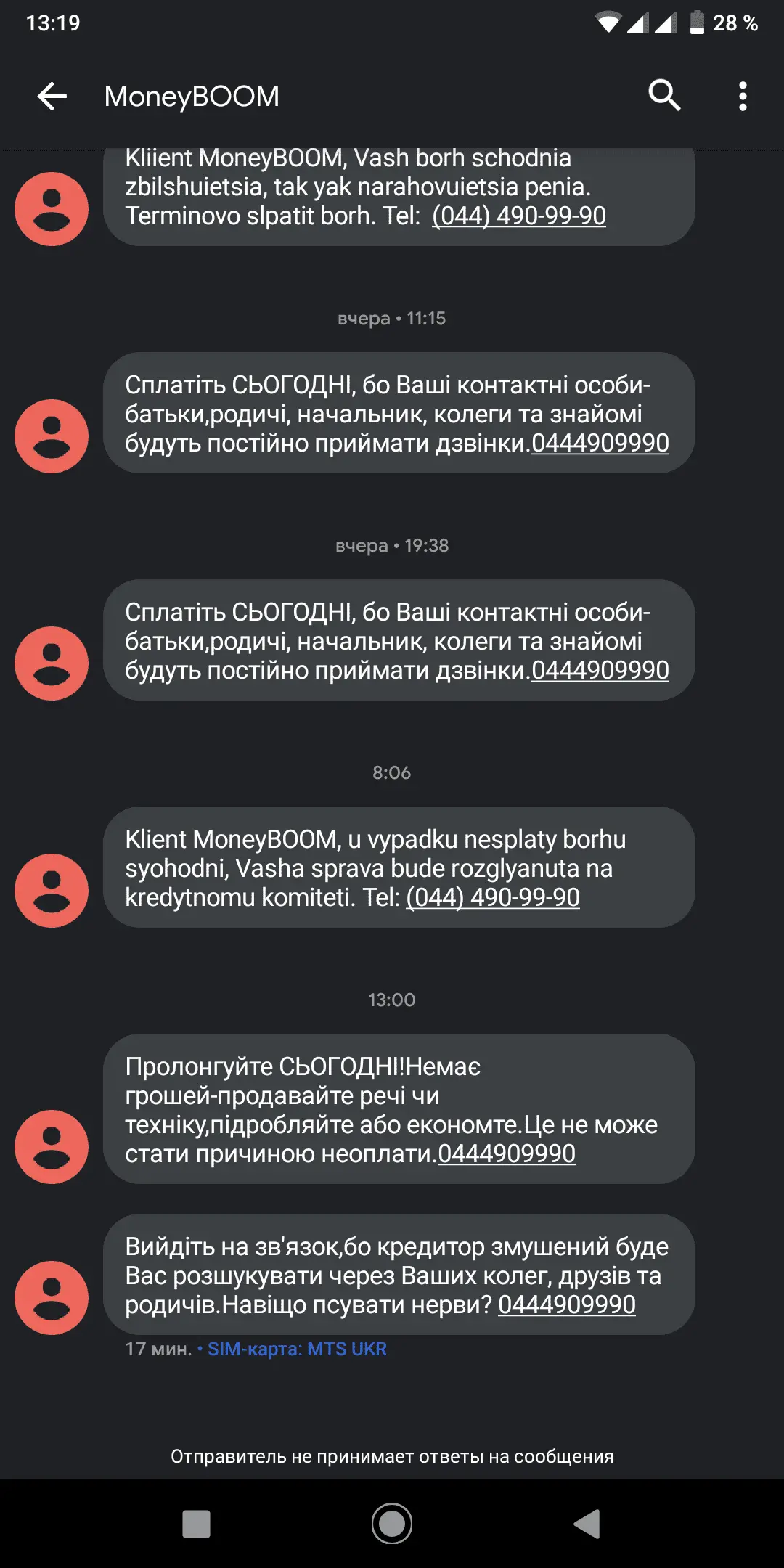Search within the MoneyBOOM conversation

pos(664,96)
